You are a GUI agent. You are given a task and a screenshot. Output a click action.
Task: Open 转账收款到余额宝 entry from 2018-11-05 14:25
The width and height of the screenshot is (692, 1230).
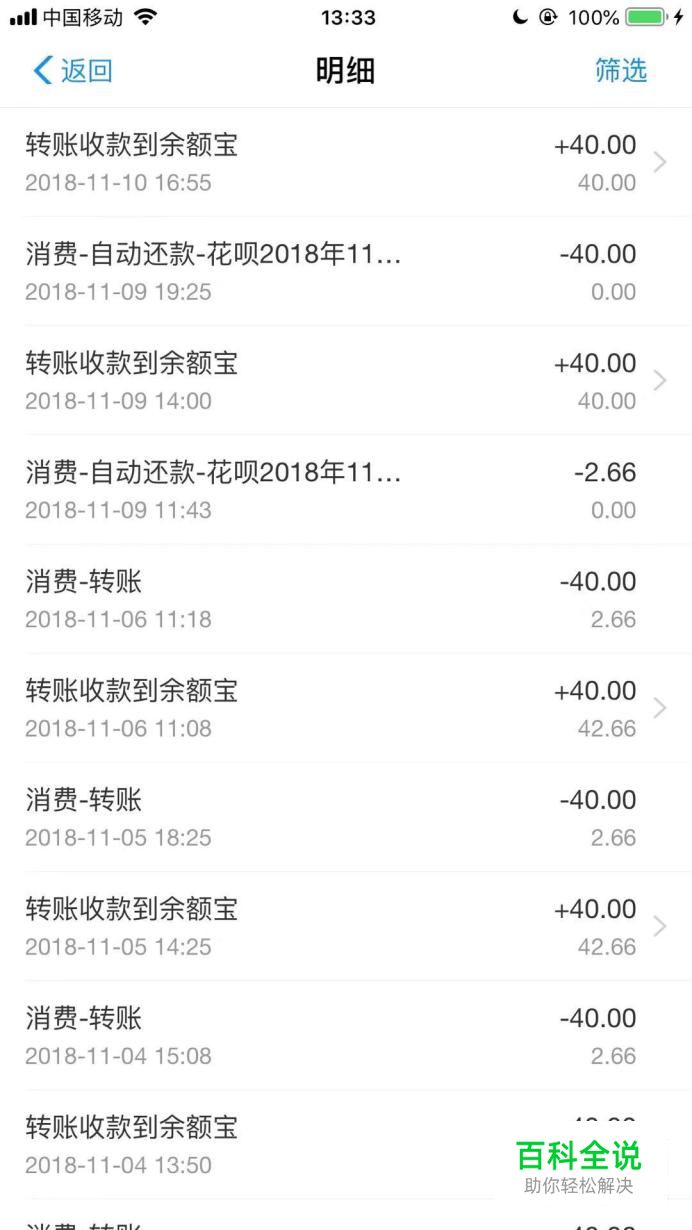346,926
